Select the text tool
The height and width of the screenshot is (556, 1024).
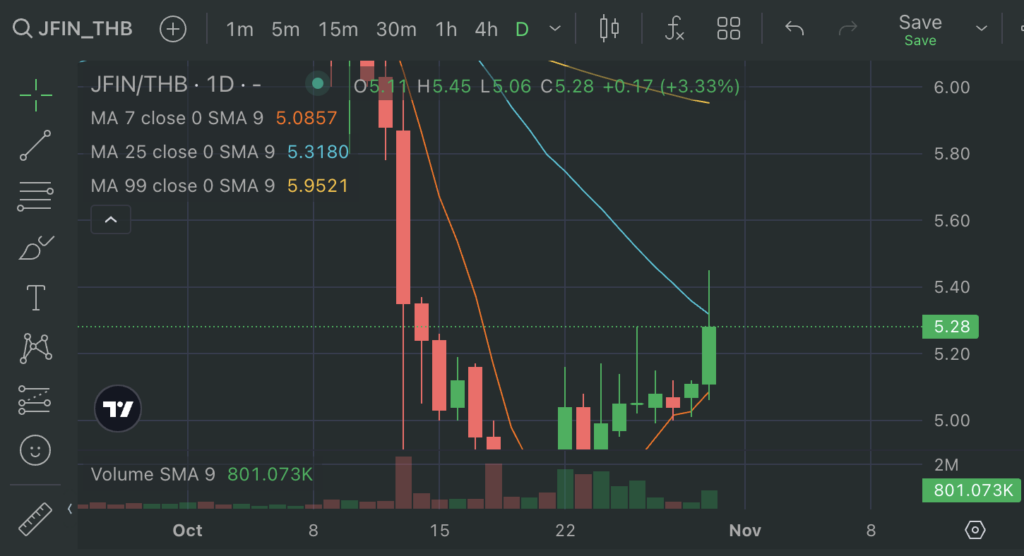tap(36, 298)
